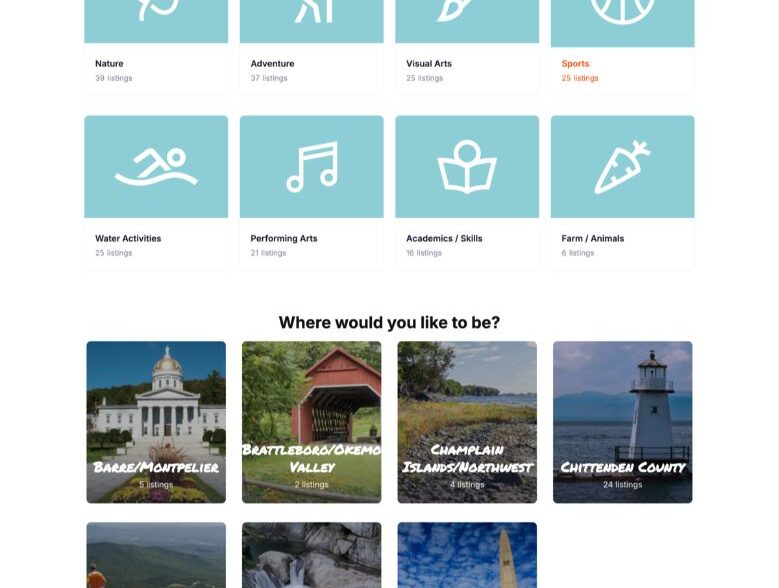
Task: Open Performing Arts category
Action: click(x=311, y=190)
